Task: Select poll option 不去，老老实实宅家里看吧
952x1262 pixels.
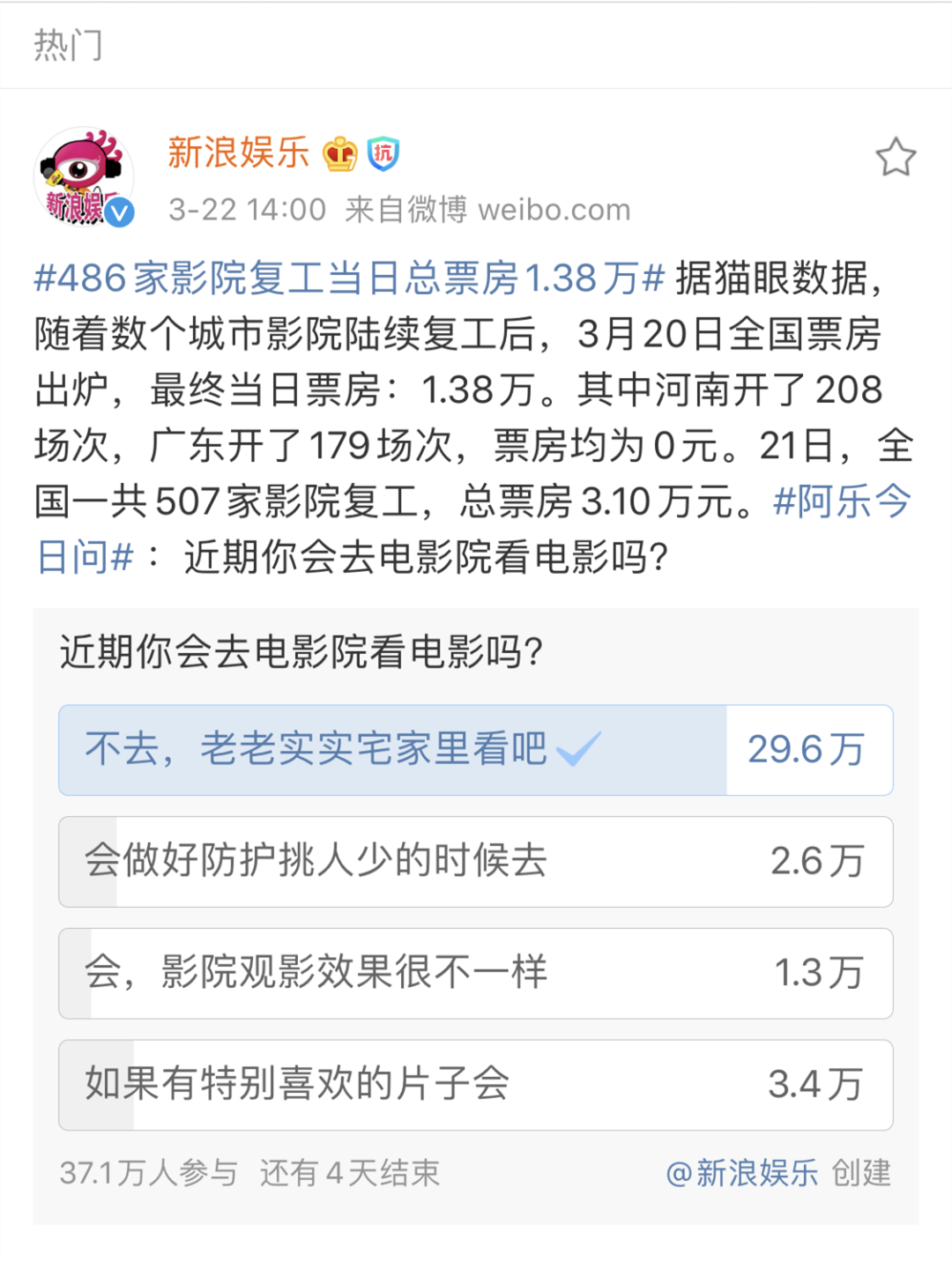Action: (x=475, y=750)
